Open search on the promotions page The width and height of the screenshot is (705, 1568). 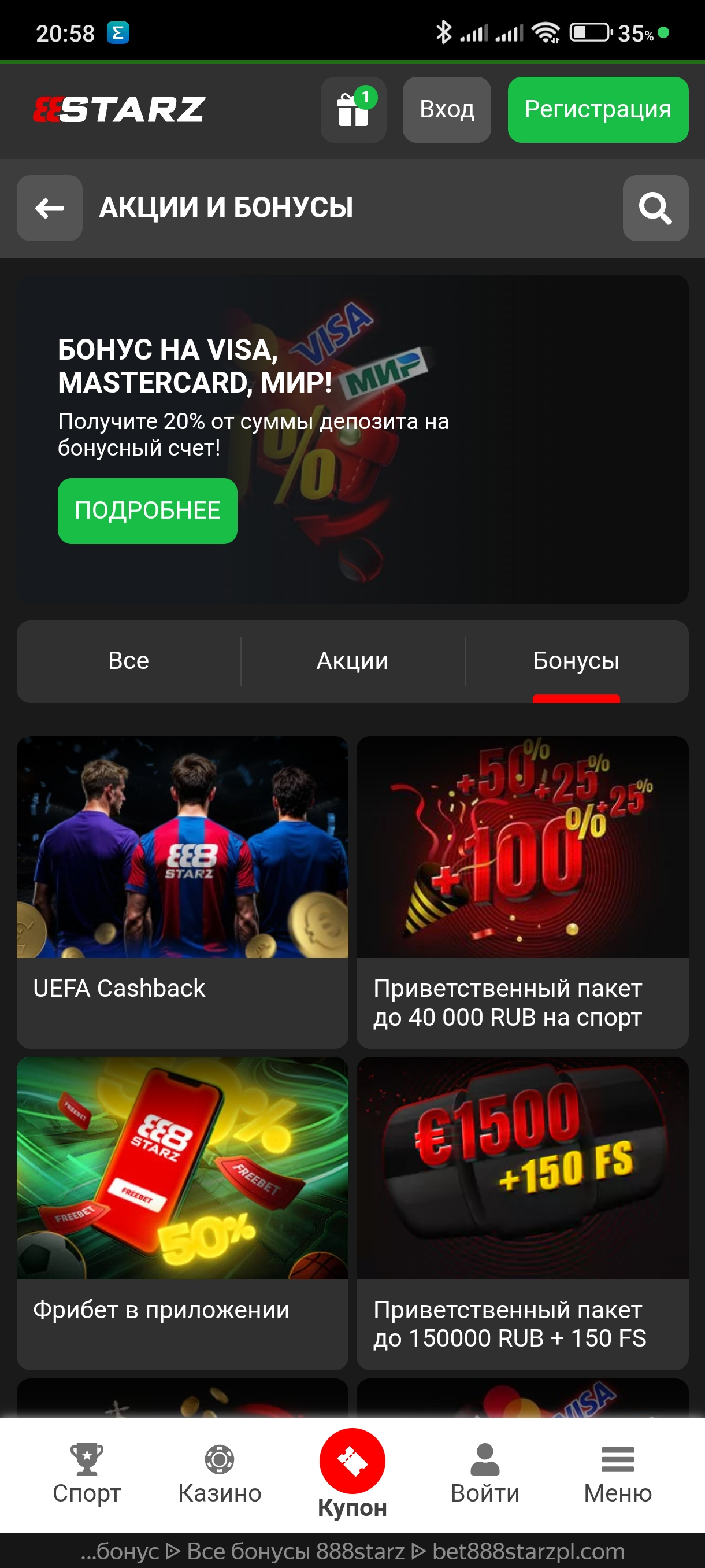(655, 208)
